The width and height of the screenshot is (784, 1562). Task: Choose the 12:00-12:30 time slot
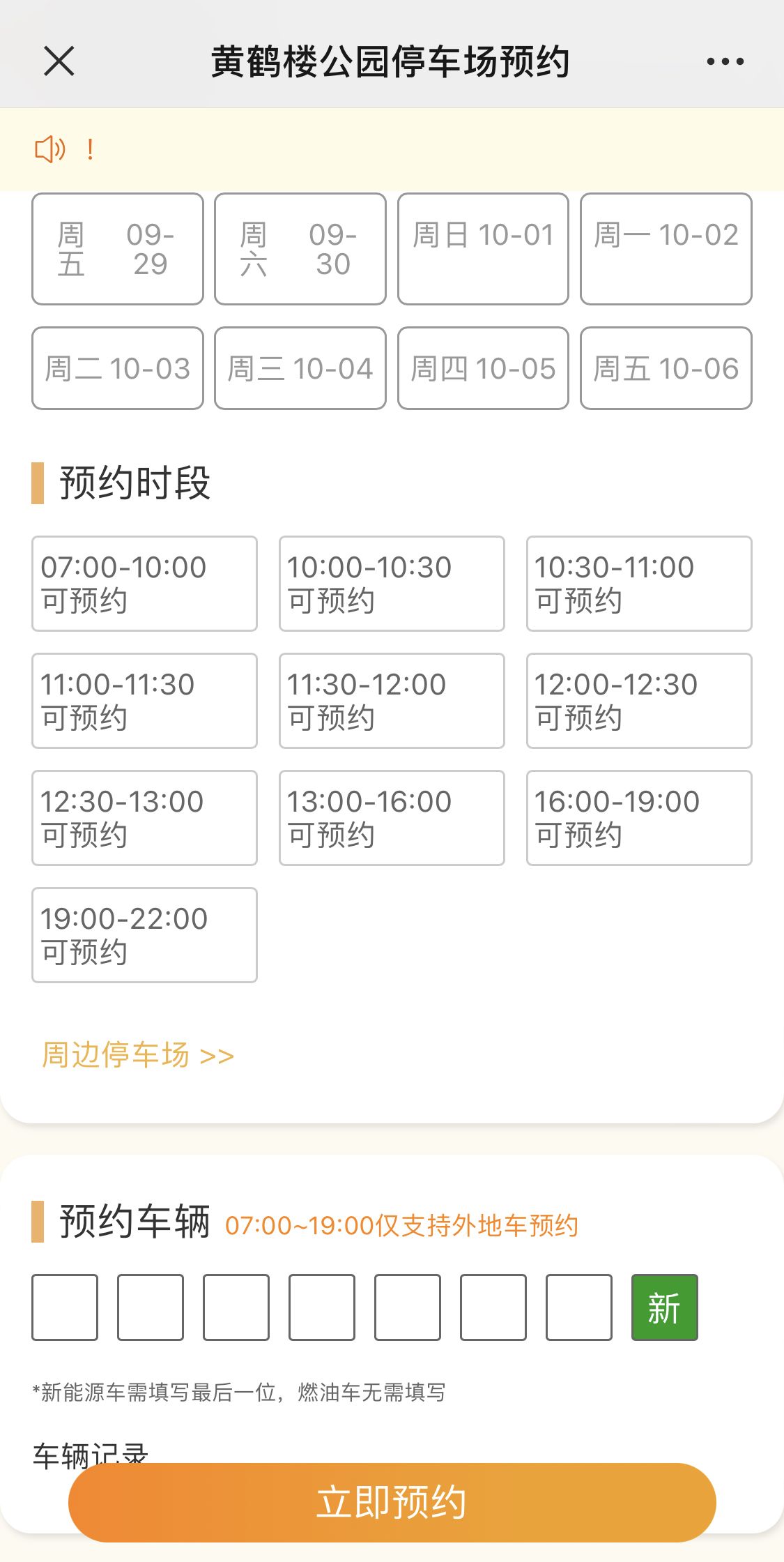[x=639, y=701]
